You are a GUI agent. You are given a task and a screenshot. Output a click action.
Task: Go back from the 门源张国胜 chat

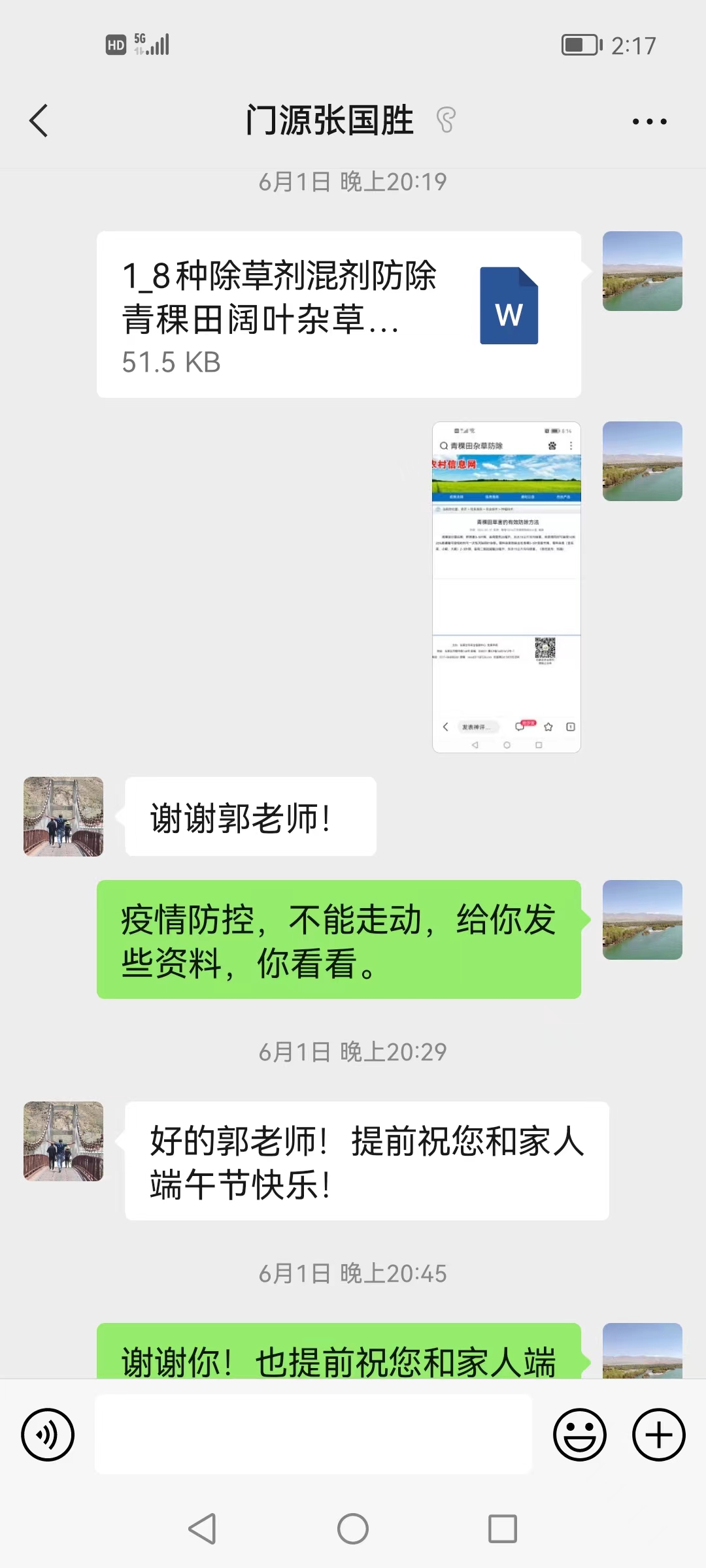39,121
